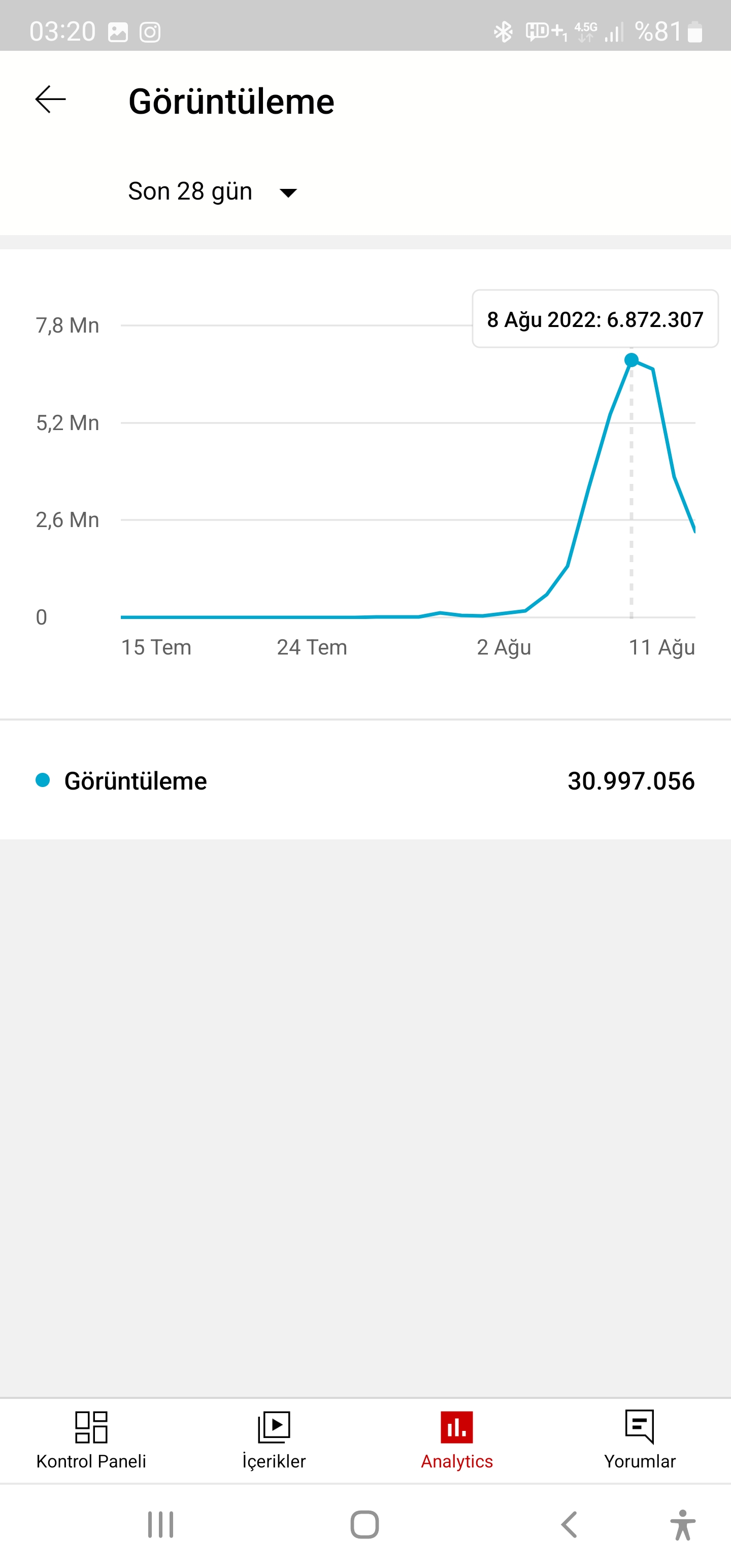Open the Son 28 gün date range dropdown
The image size is (731, 1568).
pyautogui.click(x=213, y=192)
